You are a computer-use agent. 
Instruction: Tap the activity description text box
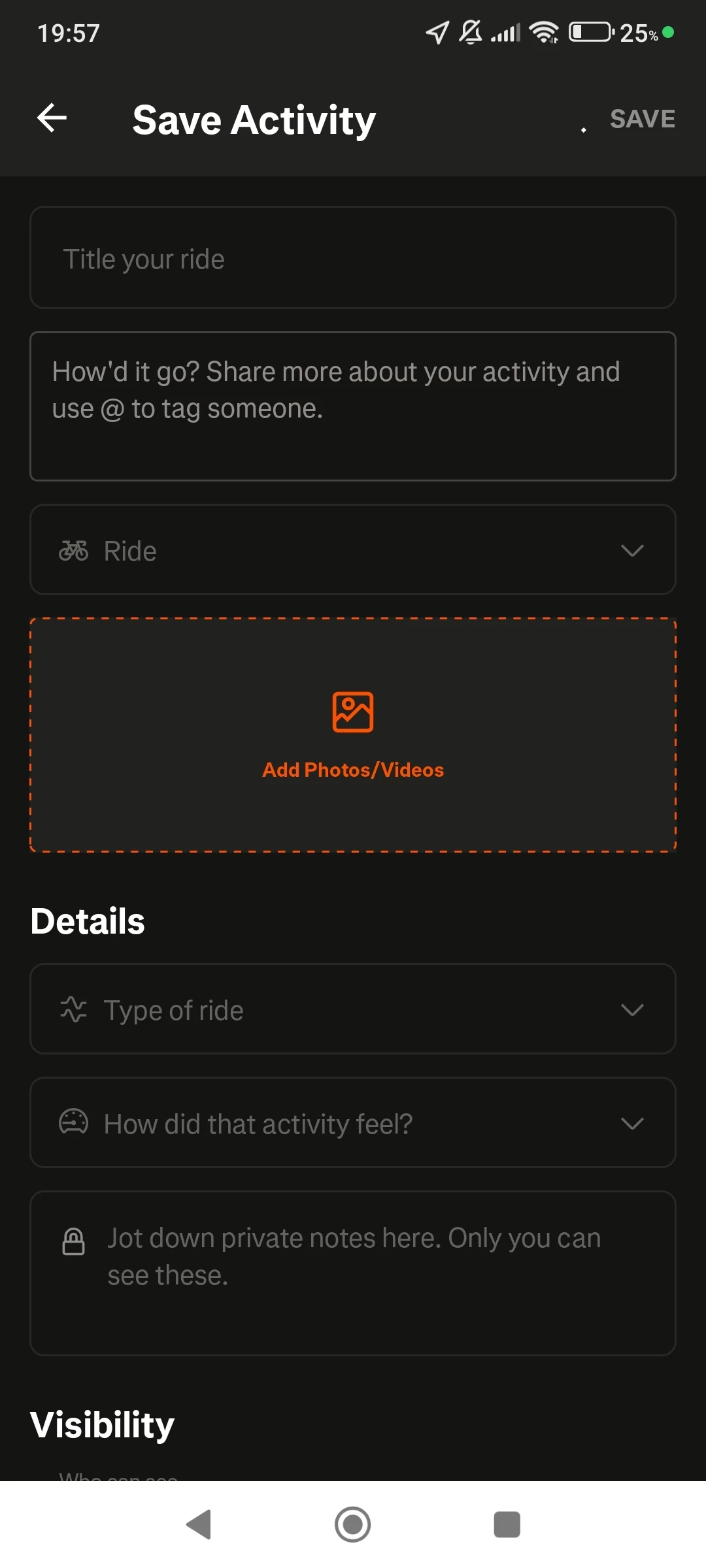[353, 406]
